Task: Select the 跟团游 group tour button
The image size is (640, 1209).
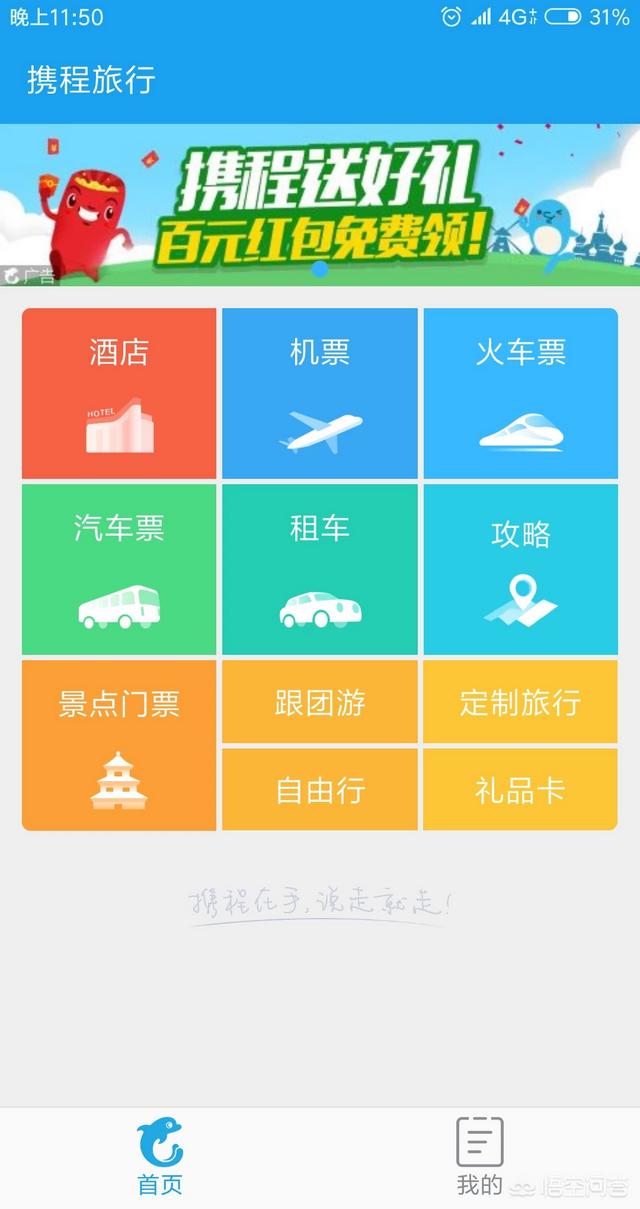Action: [x=320, y=702]
